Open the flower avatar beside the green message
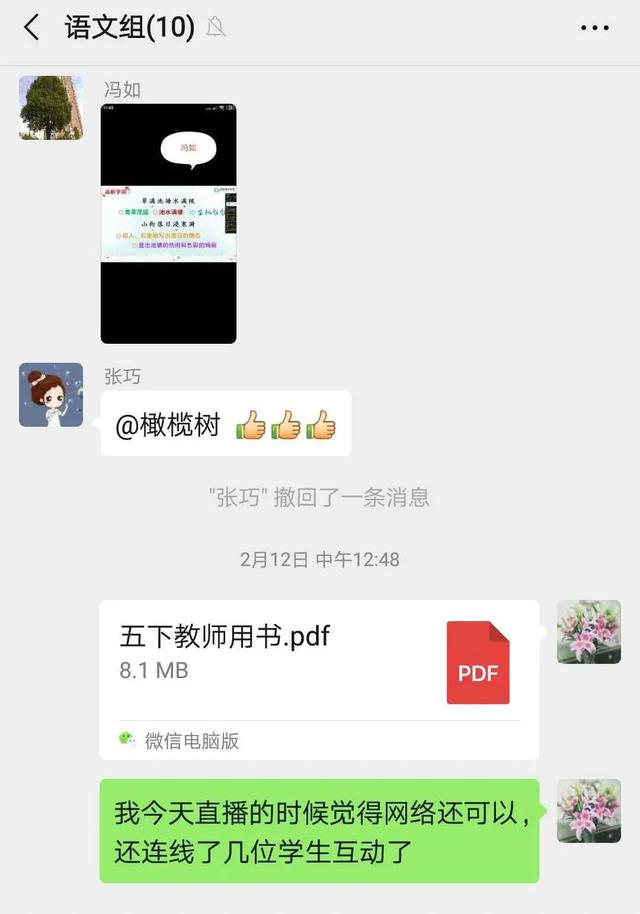This screenshot has height=914, width=640. 589,811
